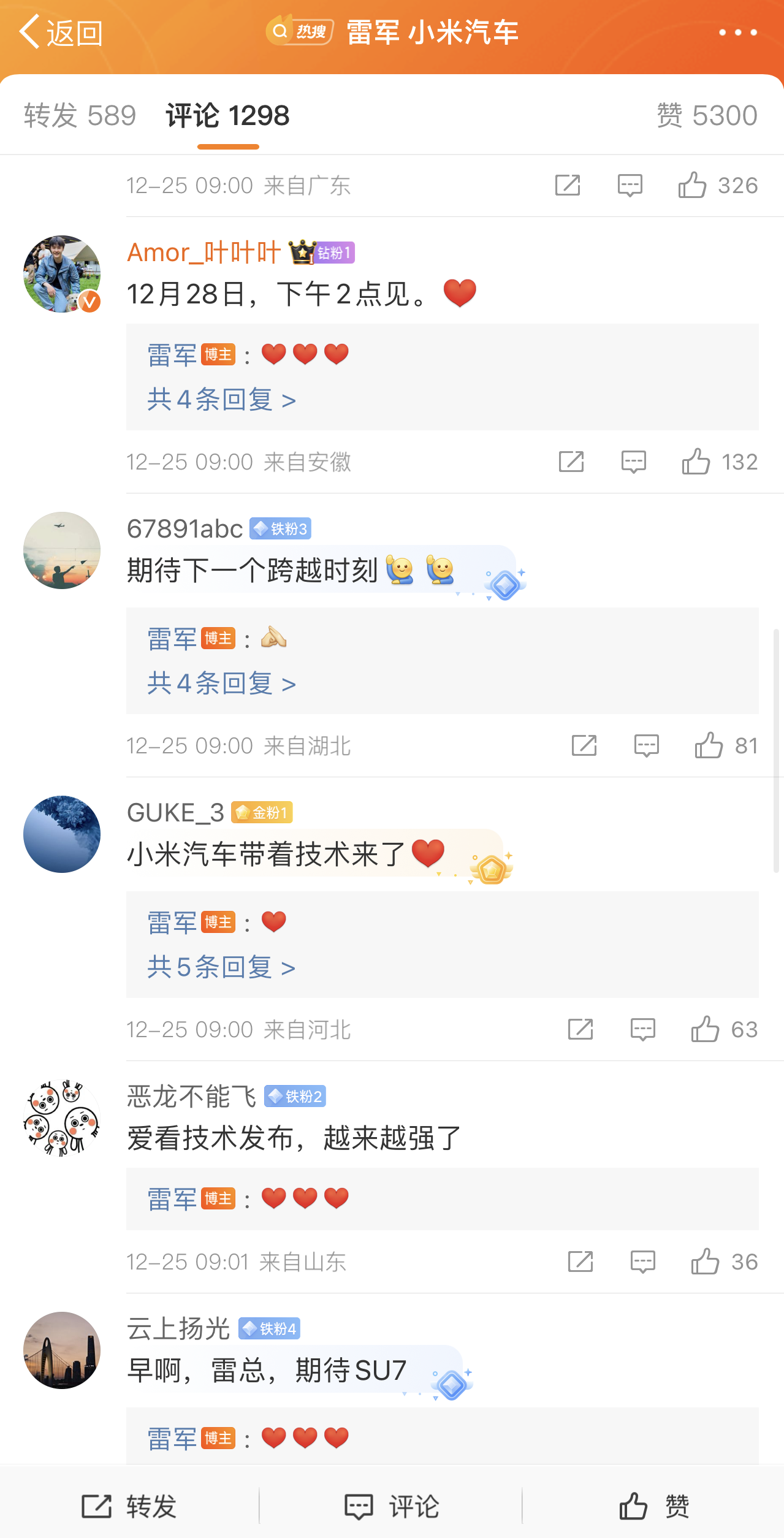Reply to 恶龙不能飞's comment from 山东
The height and width of the screenshot is (1538, 784).
pos(642,1262)
